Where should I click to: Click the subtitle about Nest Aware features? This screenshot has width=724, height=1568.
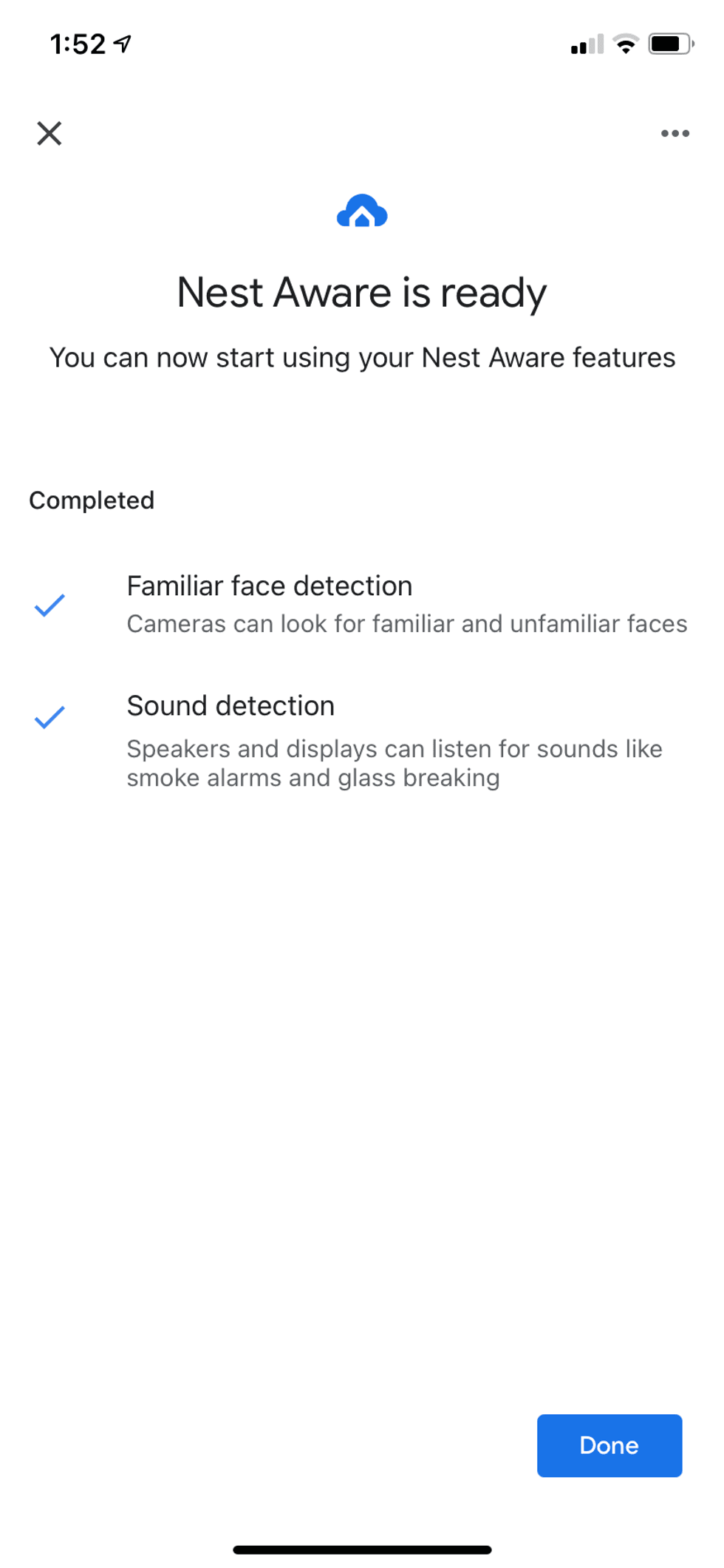pyautogui.click(x=361, y=357)
